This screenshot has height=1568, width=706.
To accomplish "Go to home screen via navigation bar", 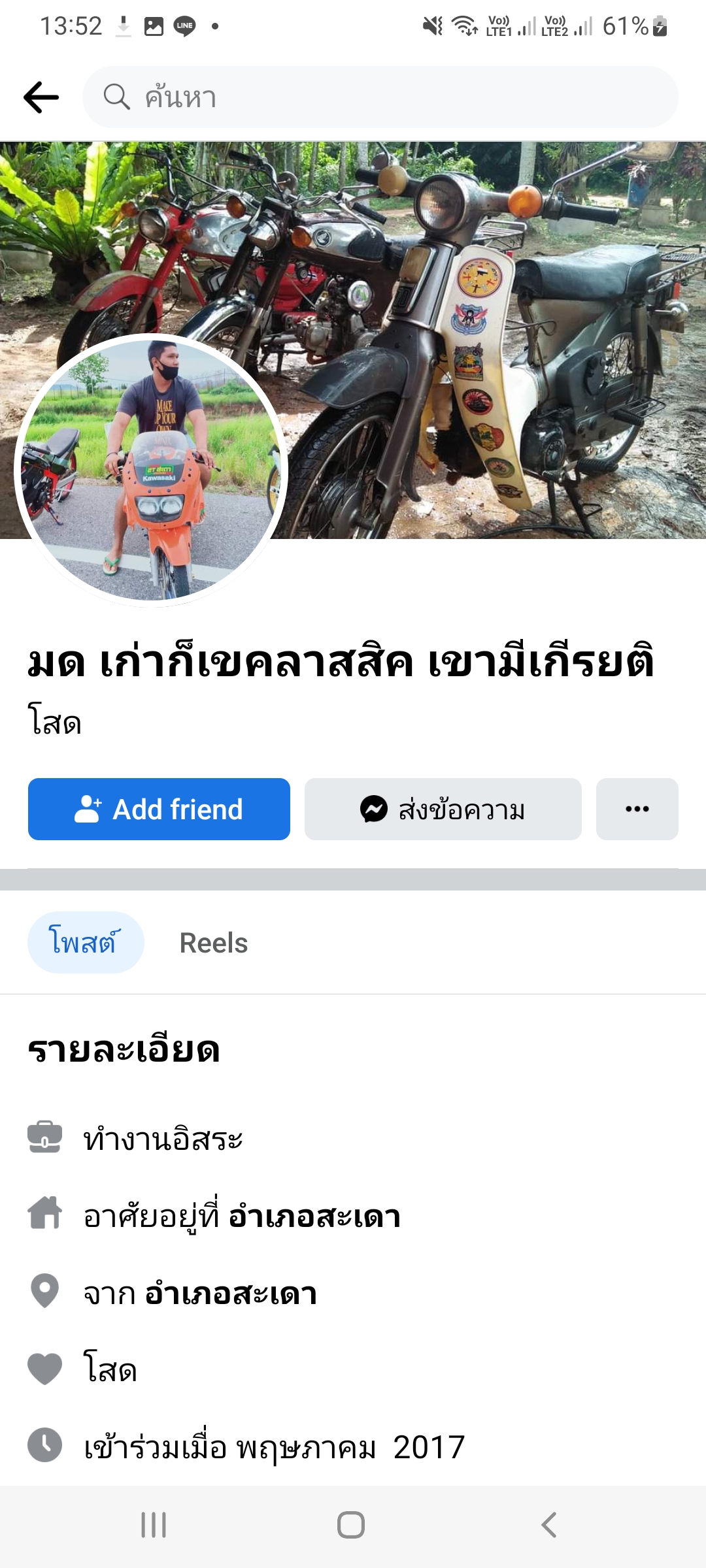I will tap(351, 1525).
